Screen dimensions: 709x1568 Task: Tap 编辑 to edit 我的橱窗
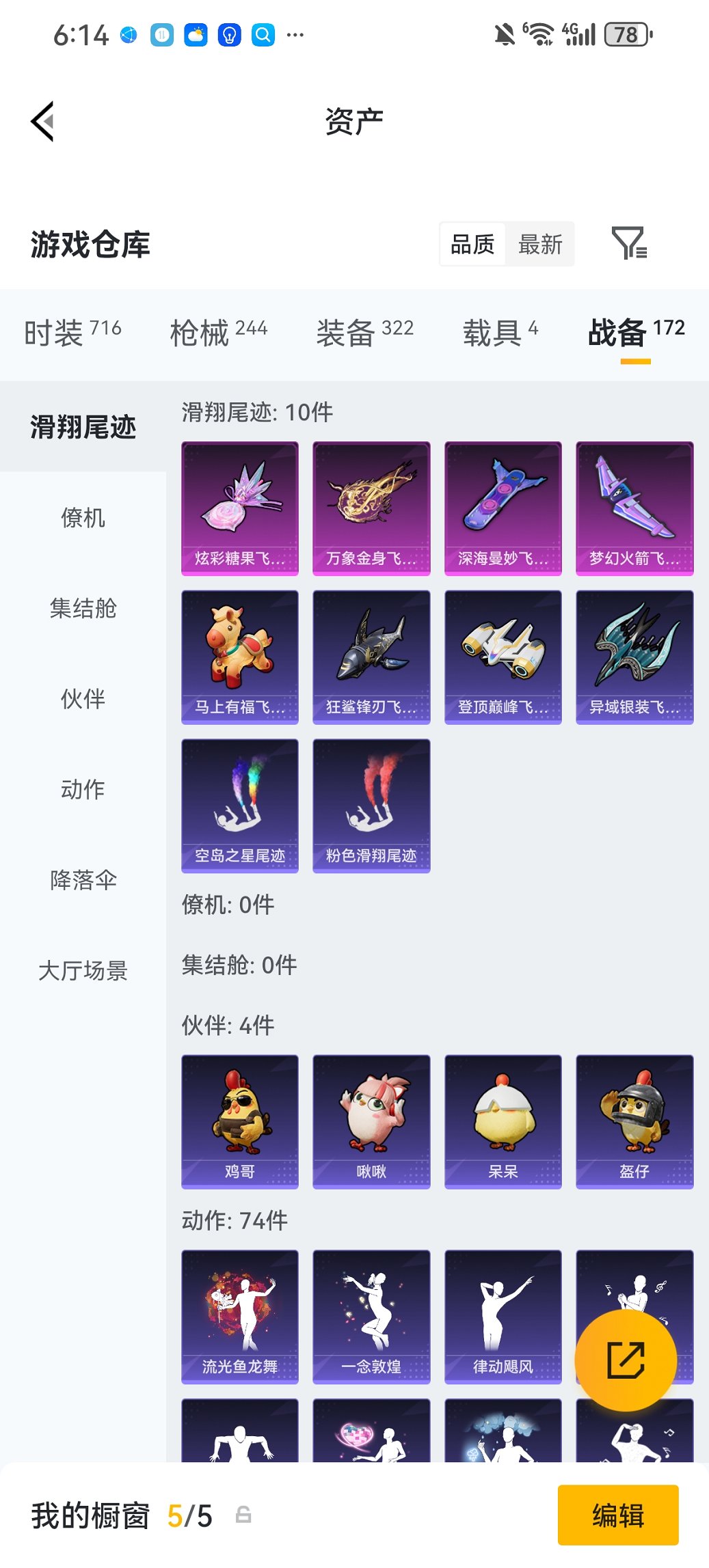(x=618, y=1515)
